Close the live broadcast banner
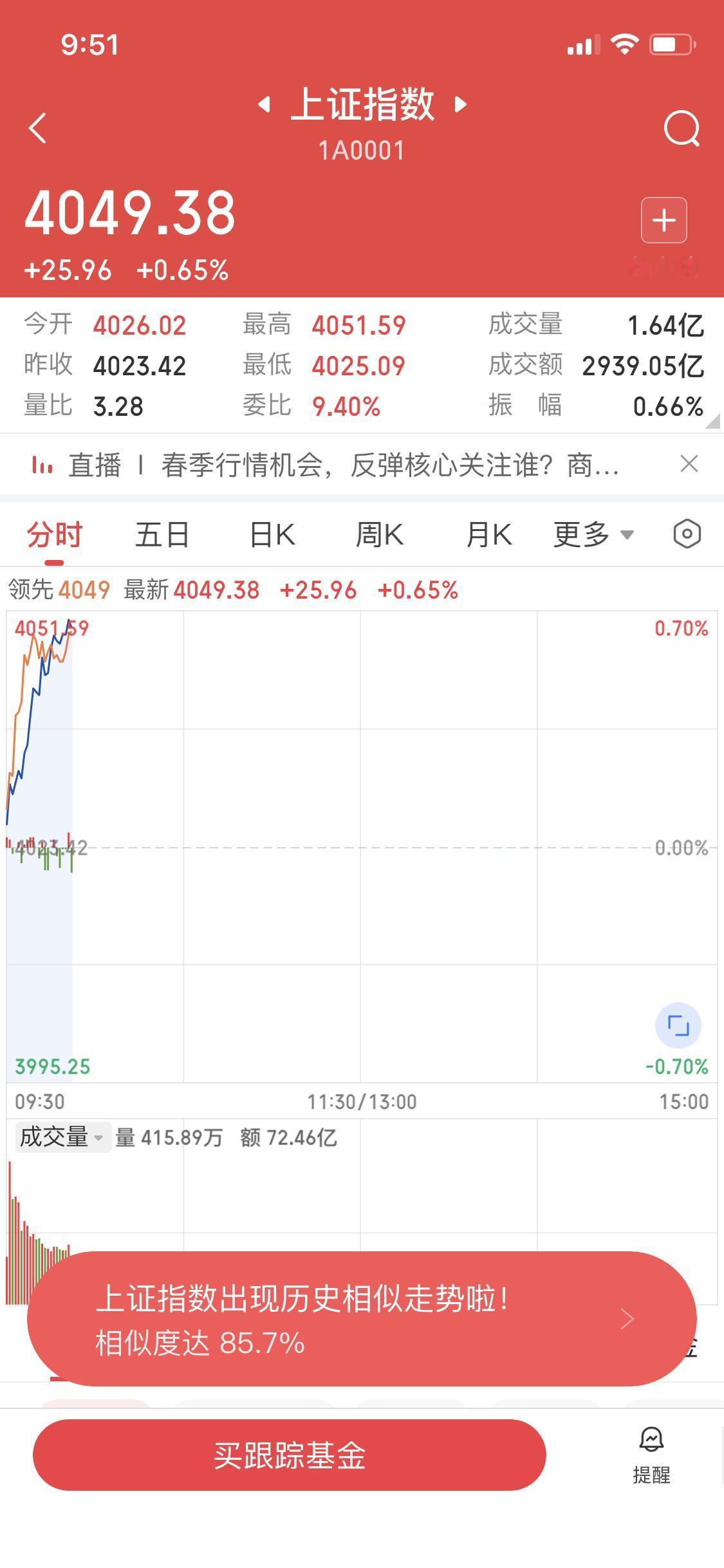Viewport: 724px width, 1568px height. [689, 463]
